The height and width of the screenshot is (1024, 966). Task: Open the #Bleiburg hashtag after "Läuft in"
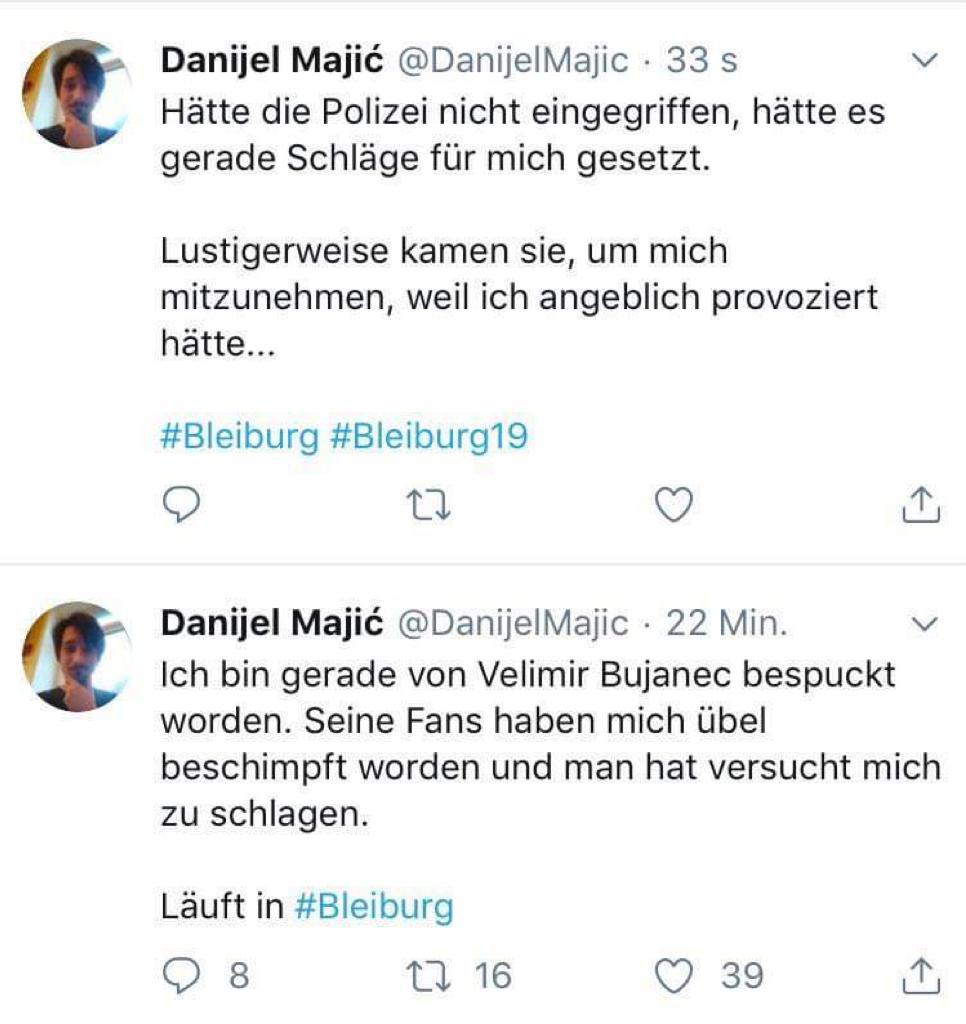[375, 907]
